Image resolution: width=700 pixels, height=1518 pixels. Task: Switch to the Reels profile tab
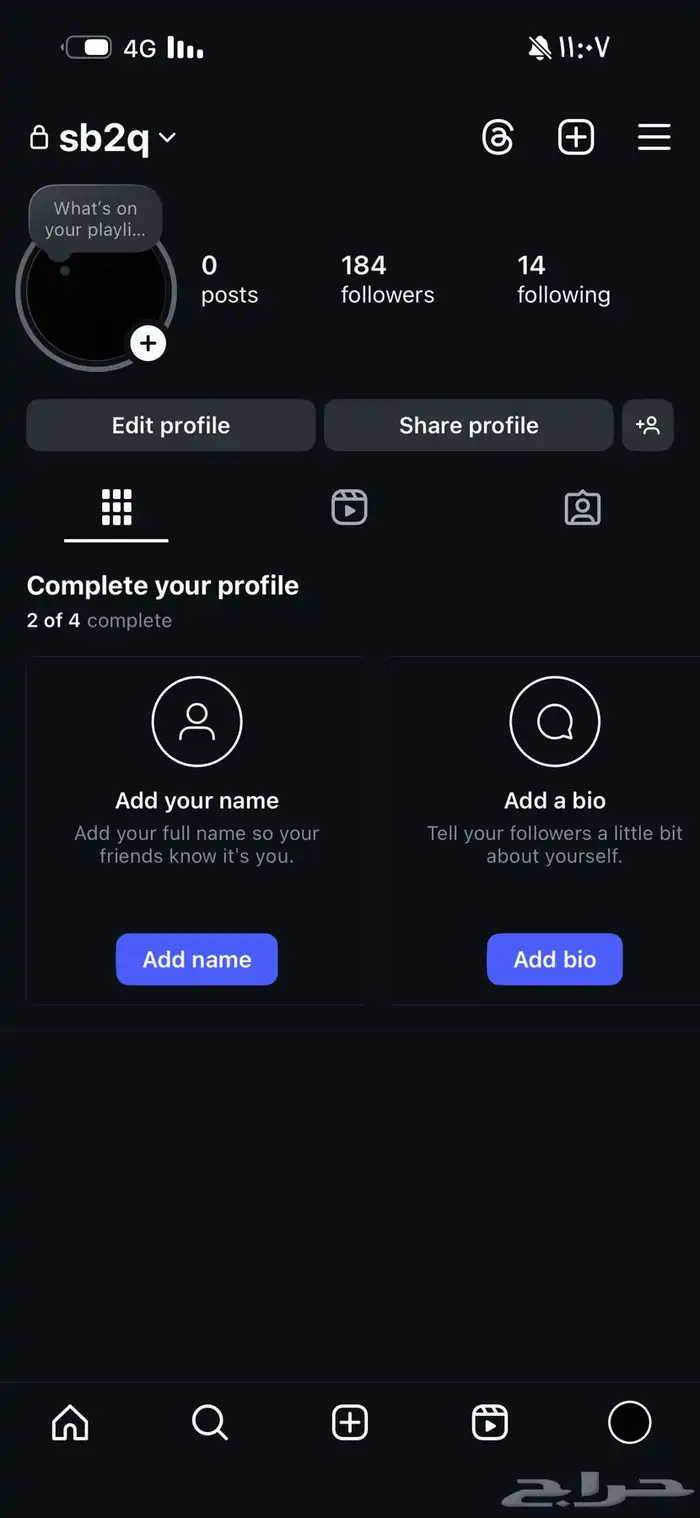pos(349,508)
